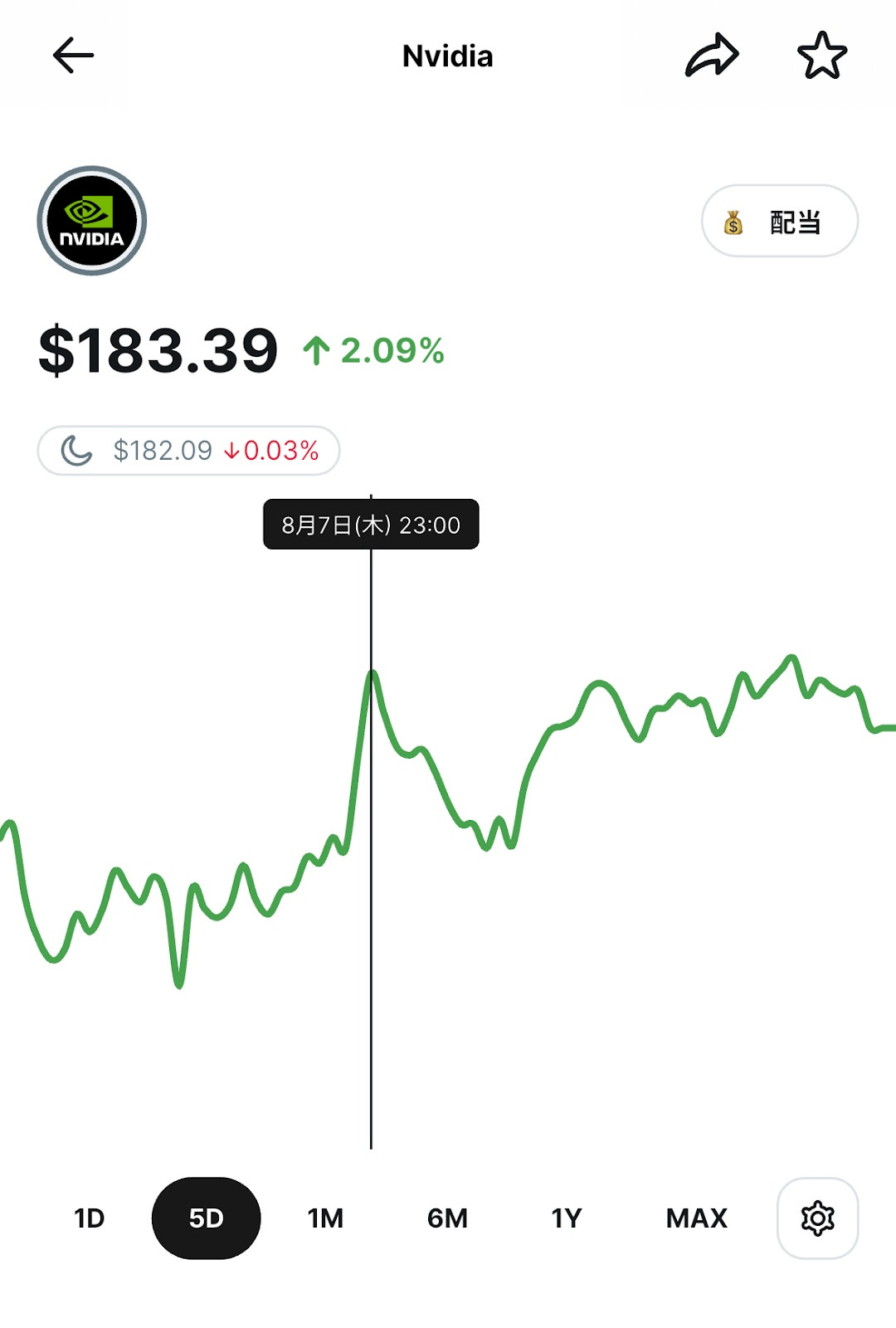View the 1Y chart range
896x1328 pixels.
(x=567, y=1218)
